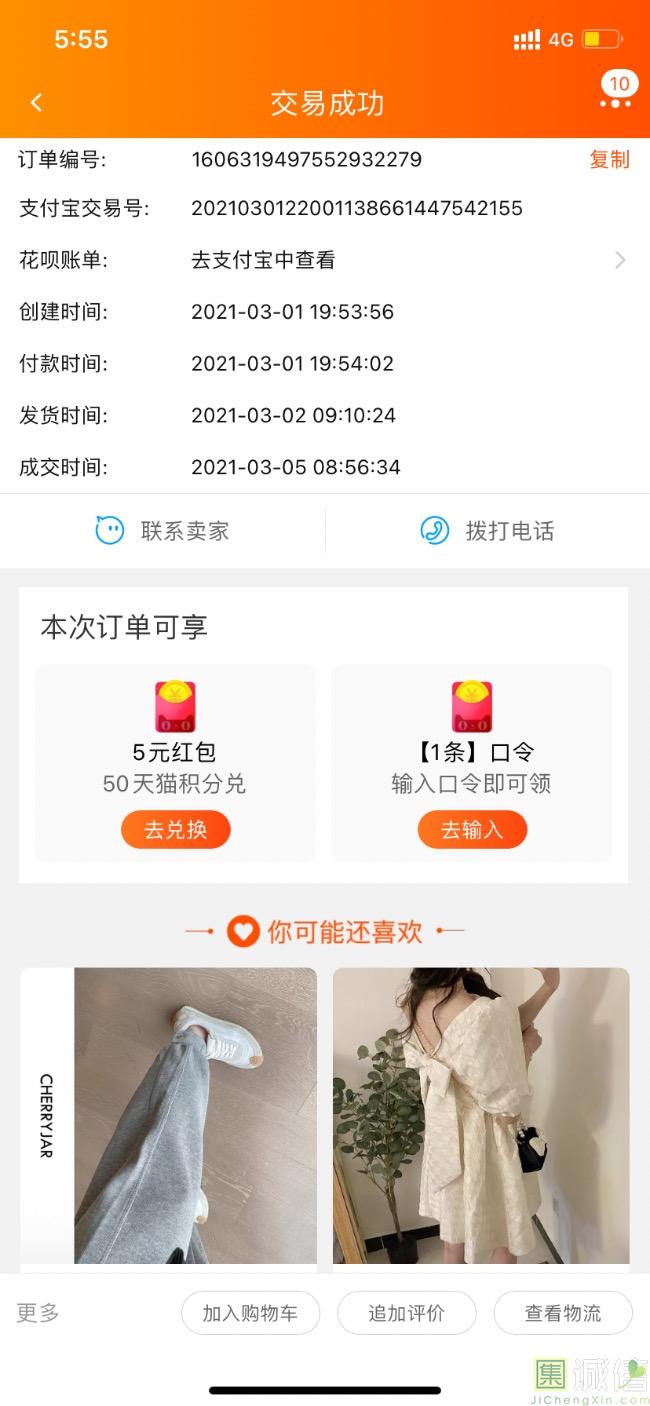
Task: Call the seller with 拨打电话
Action: coord(487,531)
